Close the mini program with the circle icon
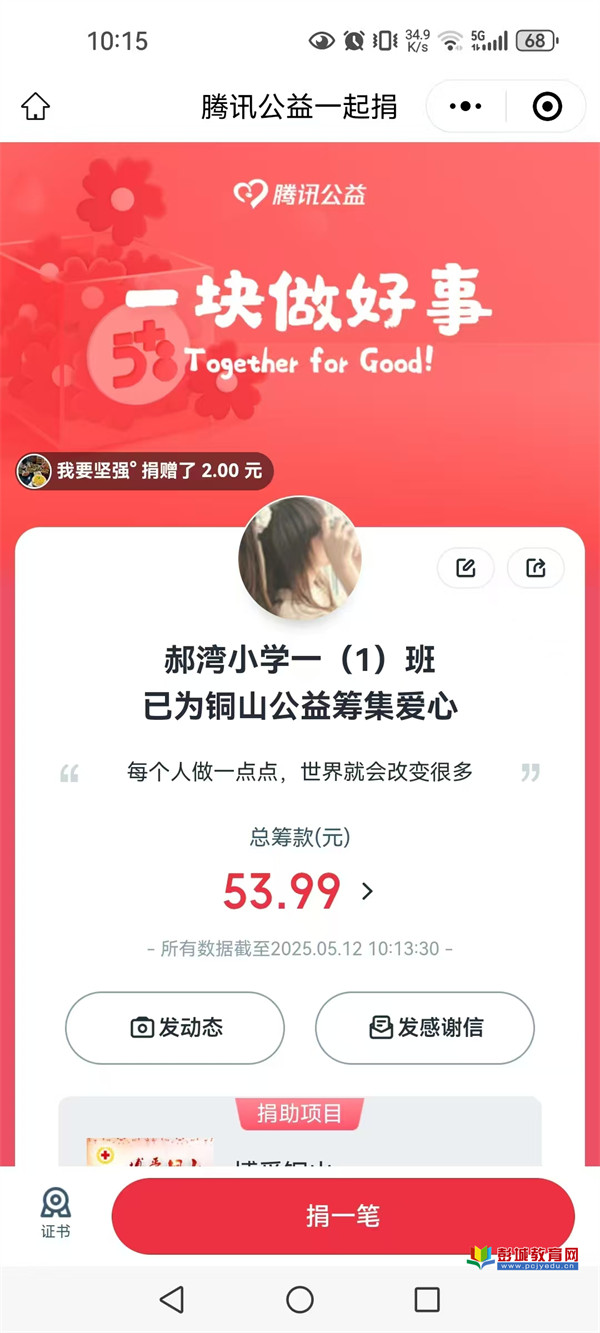This screenshot has height=1333, width=600. (x=547, y=106)
